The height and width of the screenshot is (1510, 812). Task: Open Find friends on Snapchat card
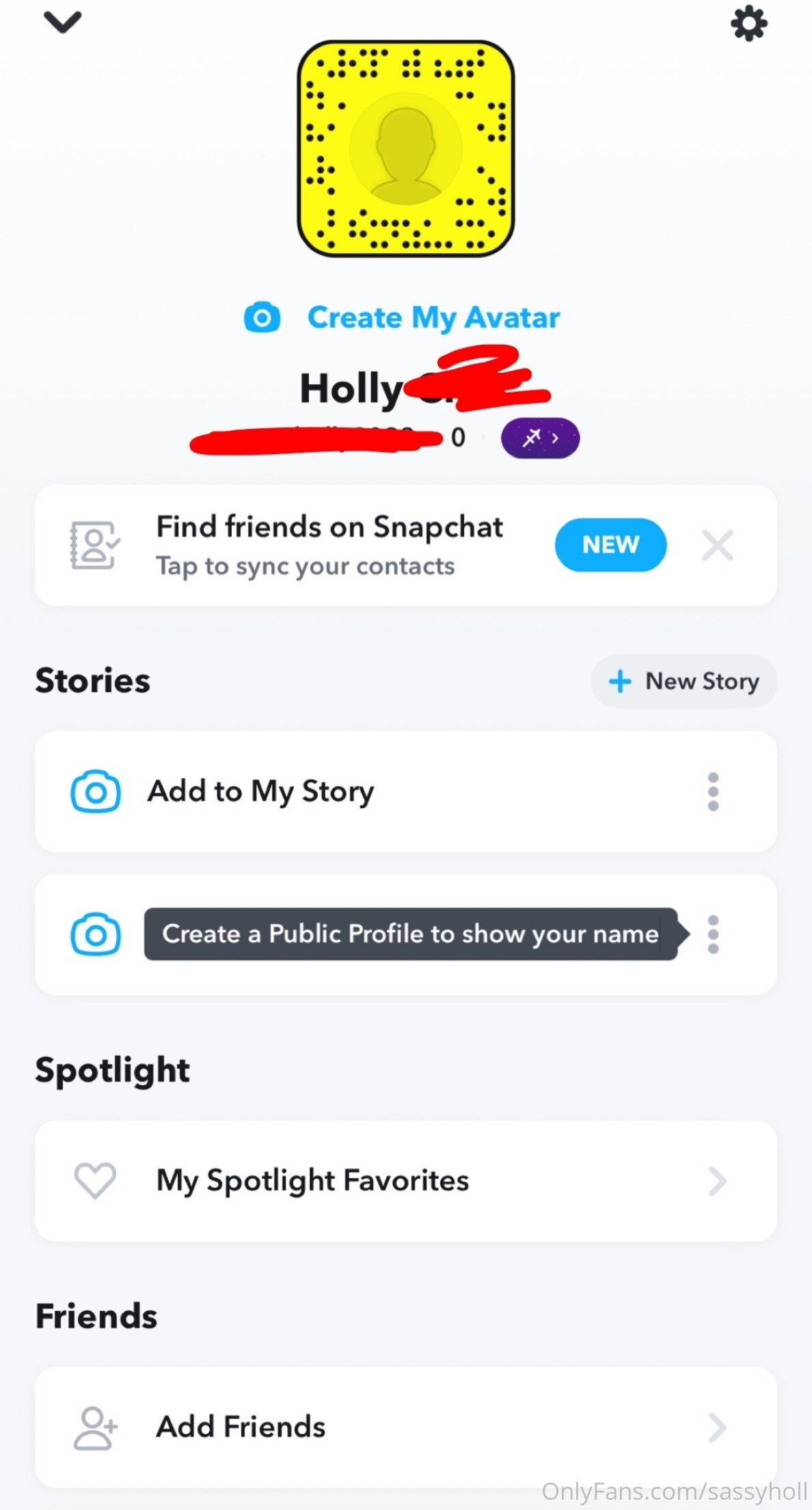(x=406, y=545)
